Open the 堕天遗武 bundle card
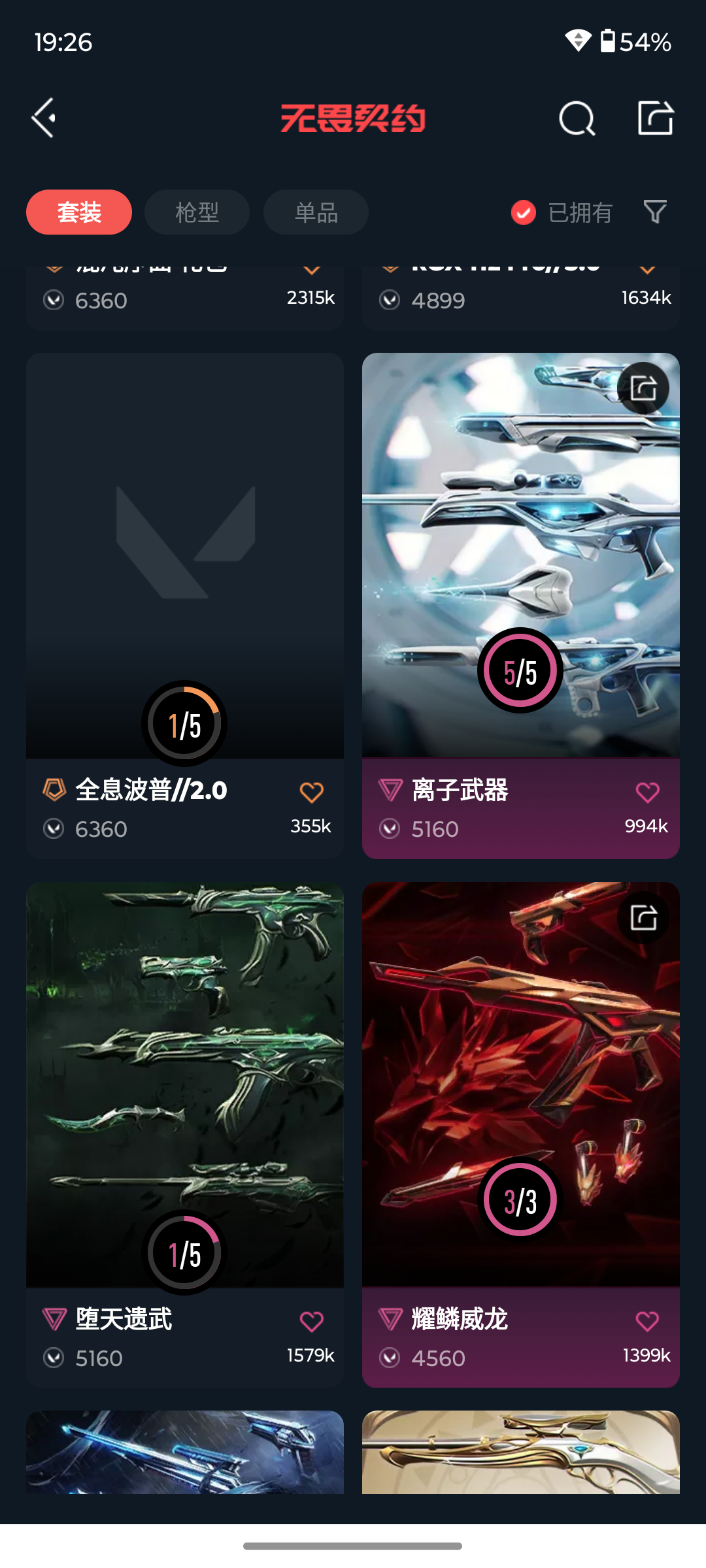Image resolution: width=706 pixels, height=1568 pixels. (x=185, y=1135)
